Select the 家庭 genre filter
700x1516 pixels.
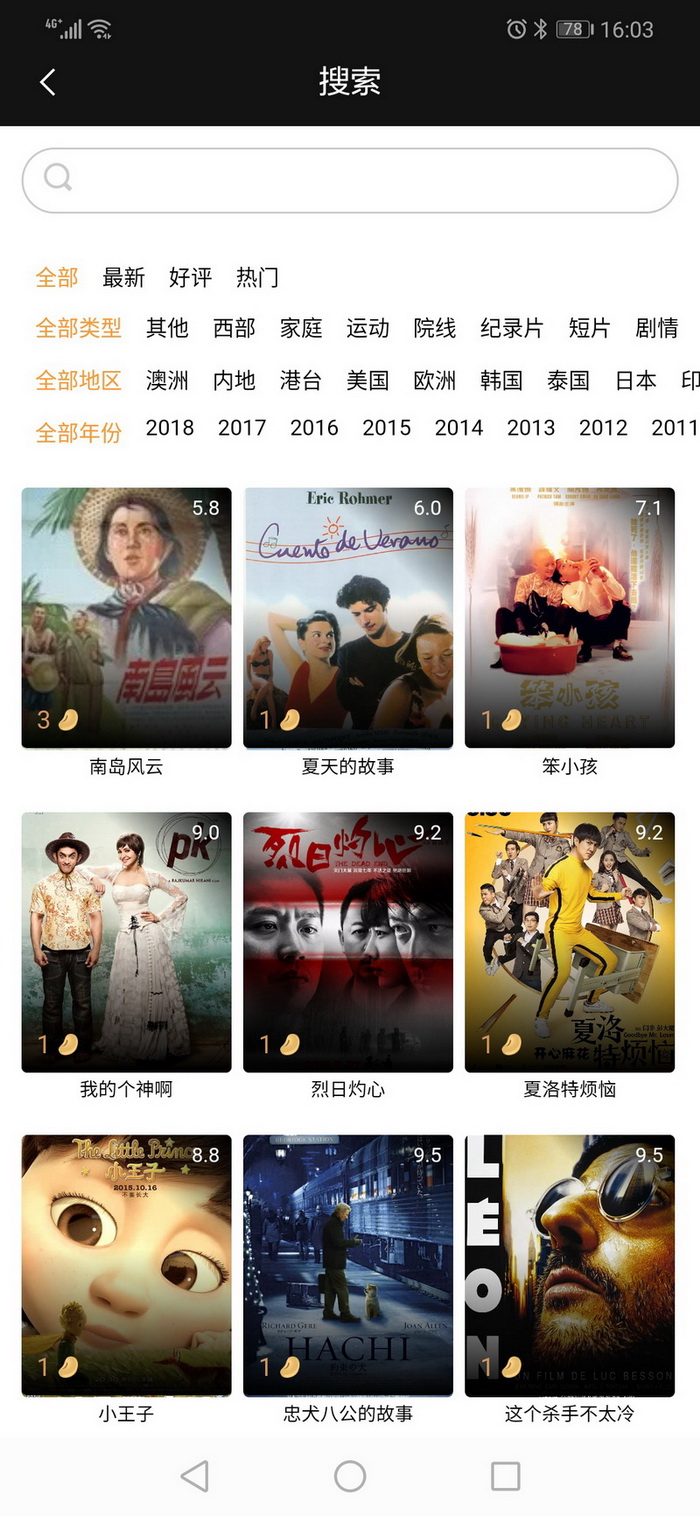click(301, 328)
